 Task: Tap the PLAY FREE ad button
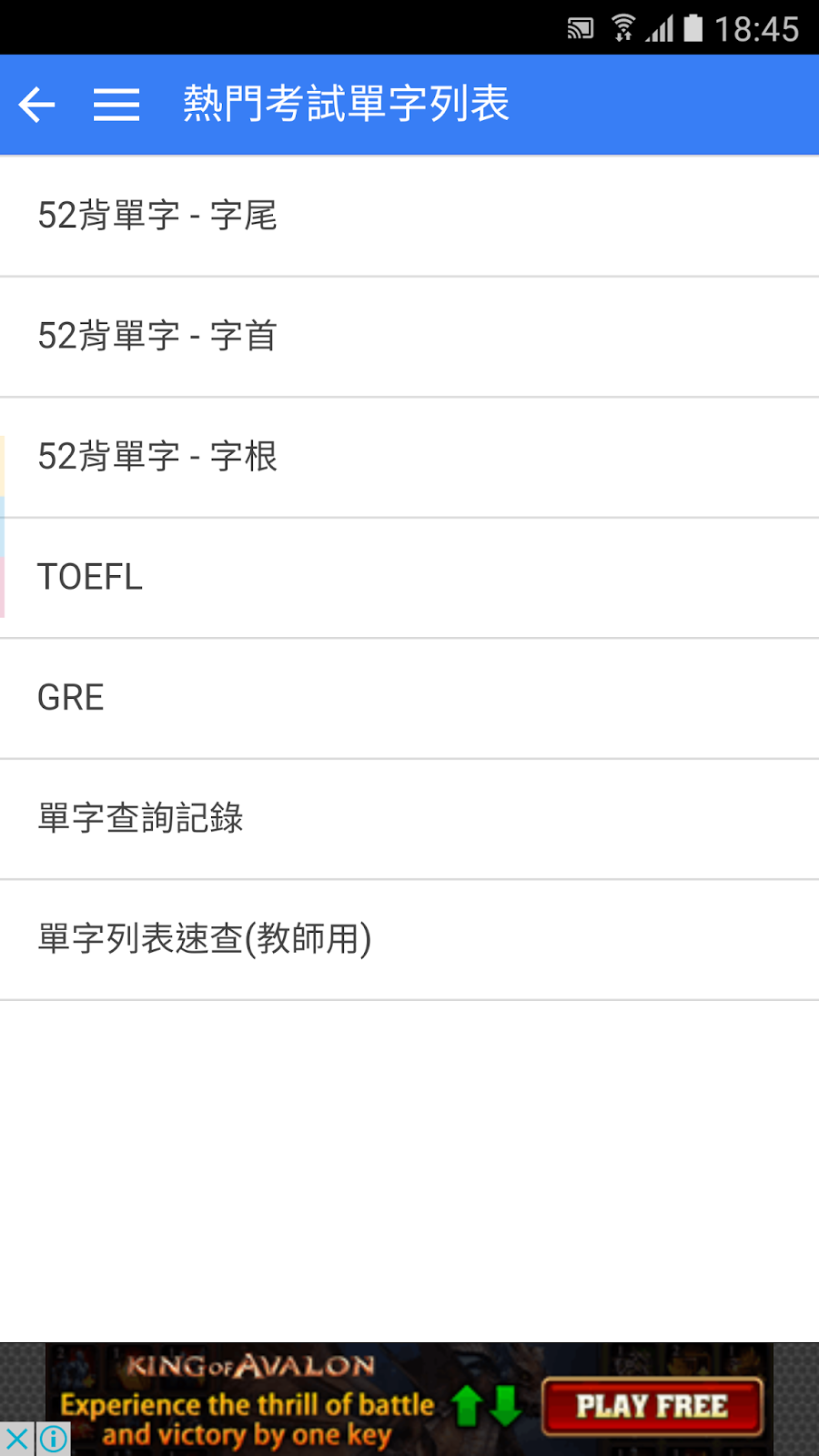(x=652, y=1407)
